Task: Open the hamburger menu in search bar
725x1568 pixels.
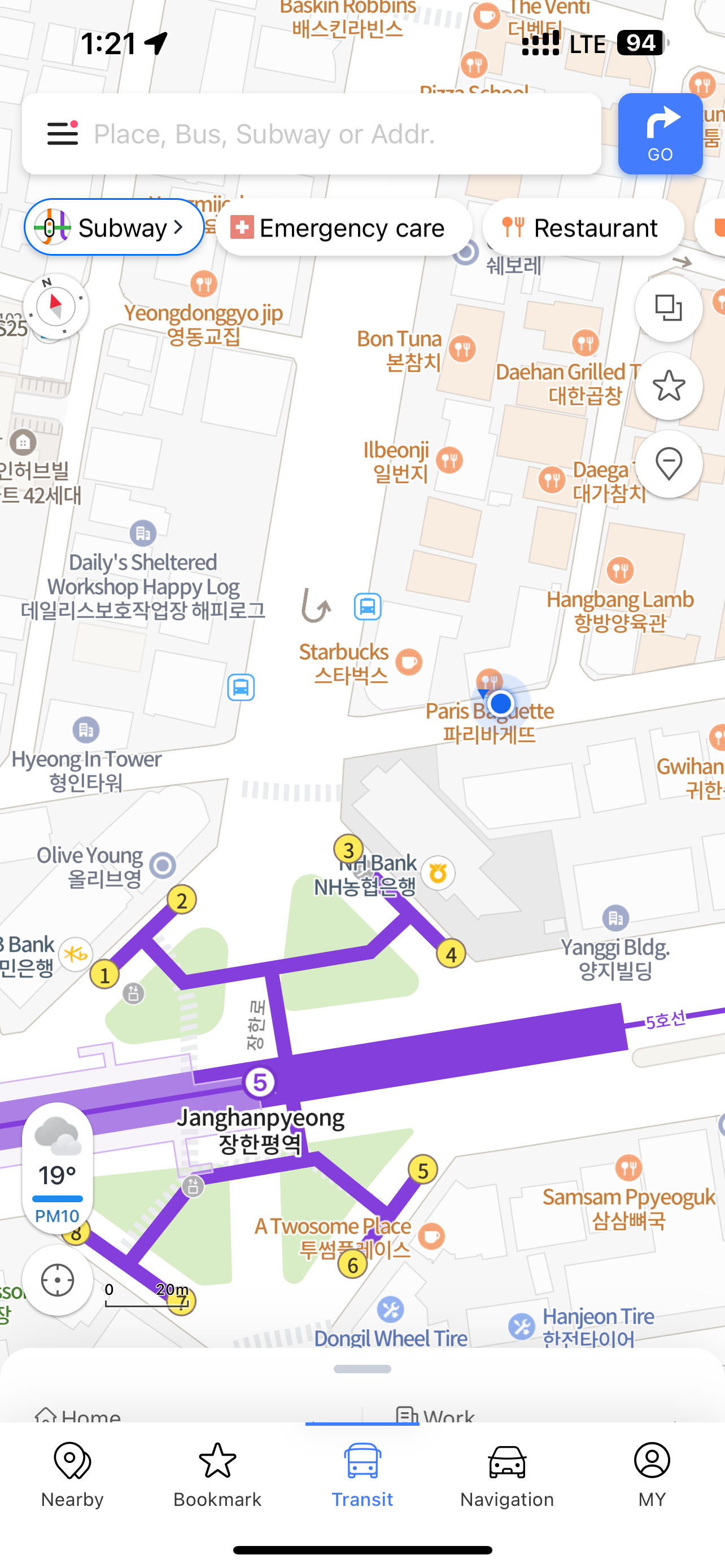Action: (x=63, y=133)
